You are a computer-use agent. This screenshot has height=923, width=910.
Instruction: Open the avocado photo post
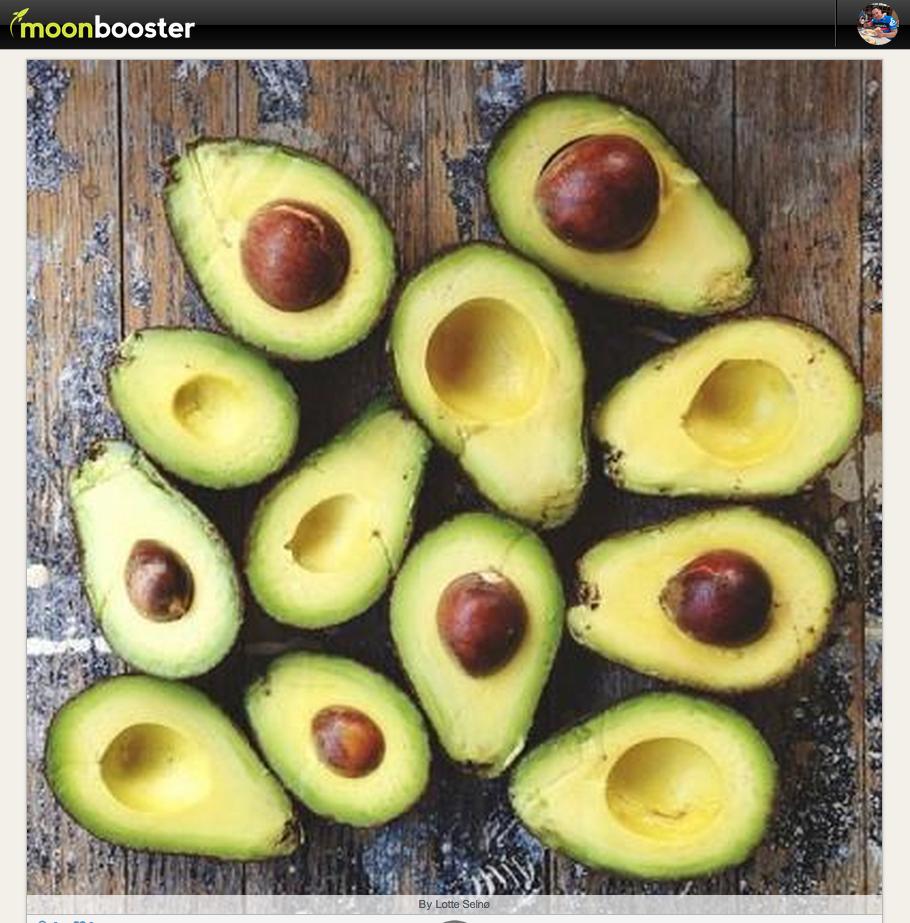tap(454, 477)
